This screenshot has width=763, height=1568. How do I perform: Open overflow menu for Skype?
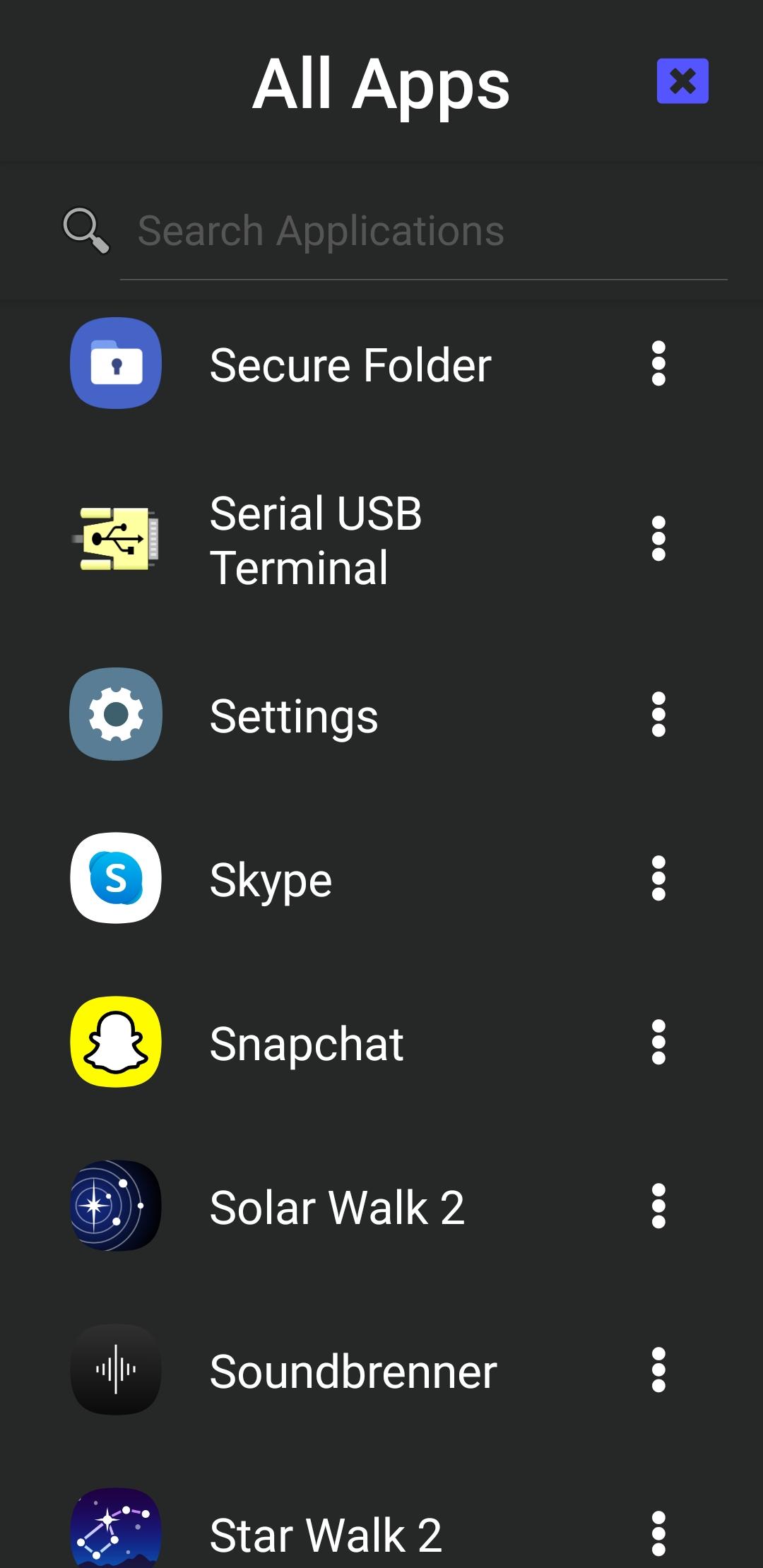pos(658,878)
